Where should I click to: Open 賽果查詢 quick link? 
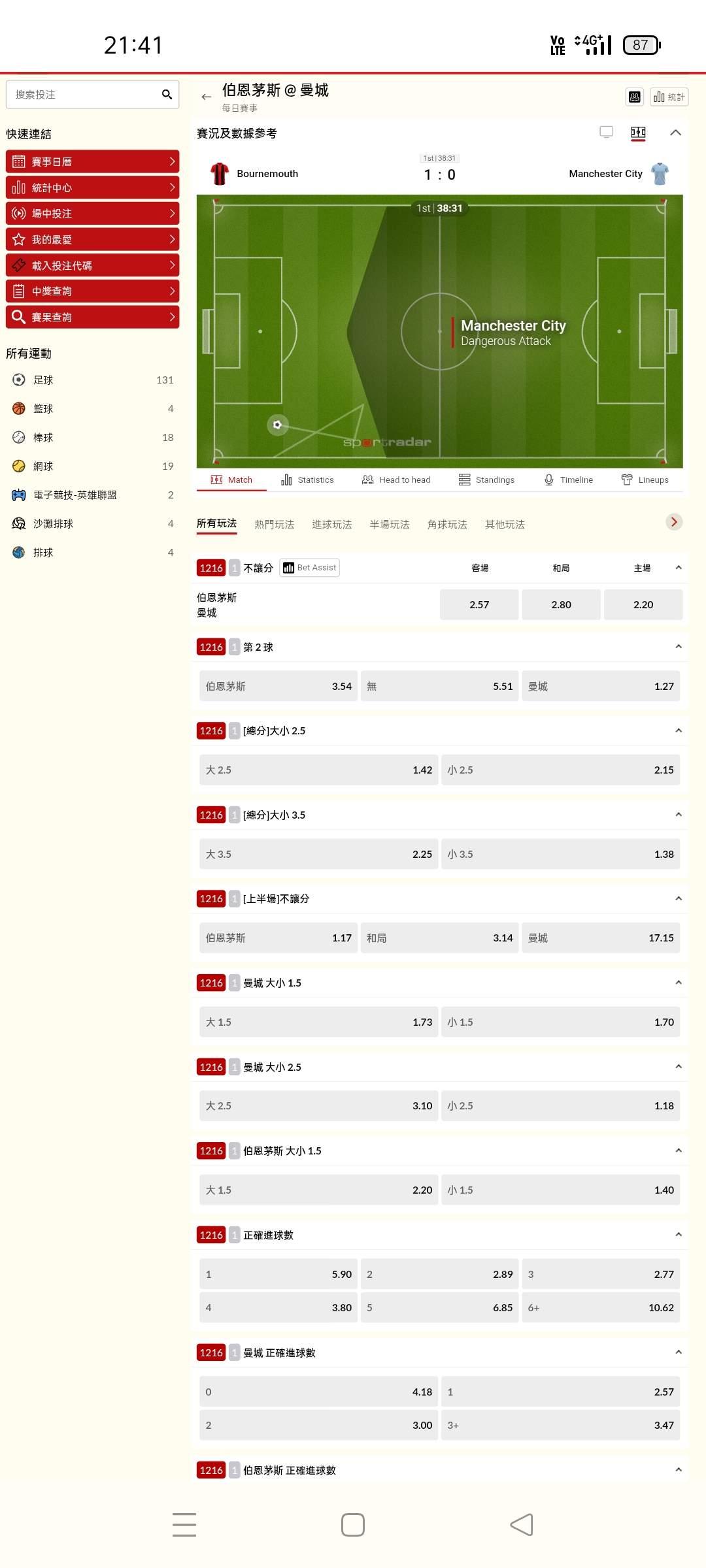pyautogui.click(x=92, y=317)
